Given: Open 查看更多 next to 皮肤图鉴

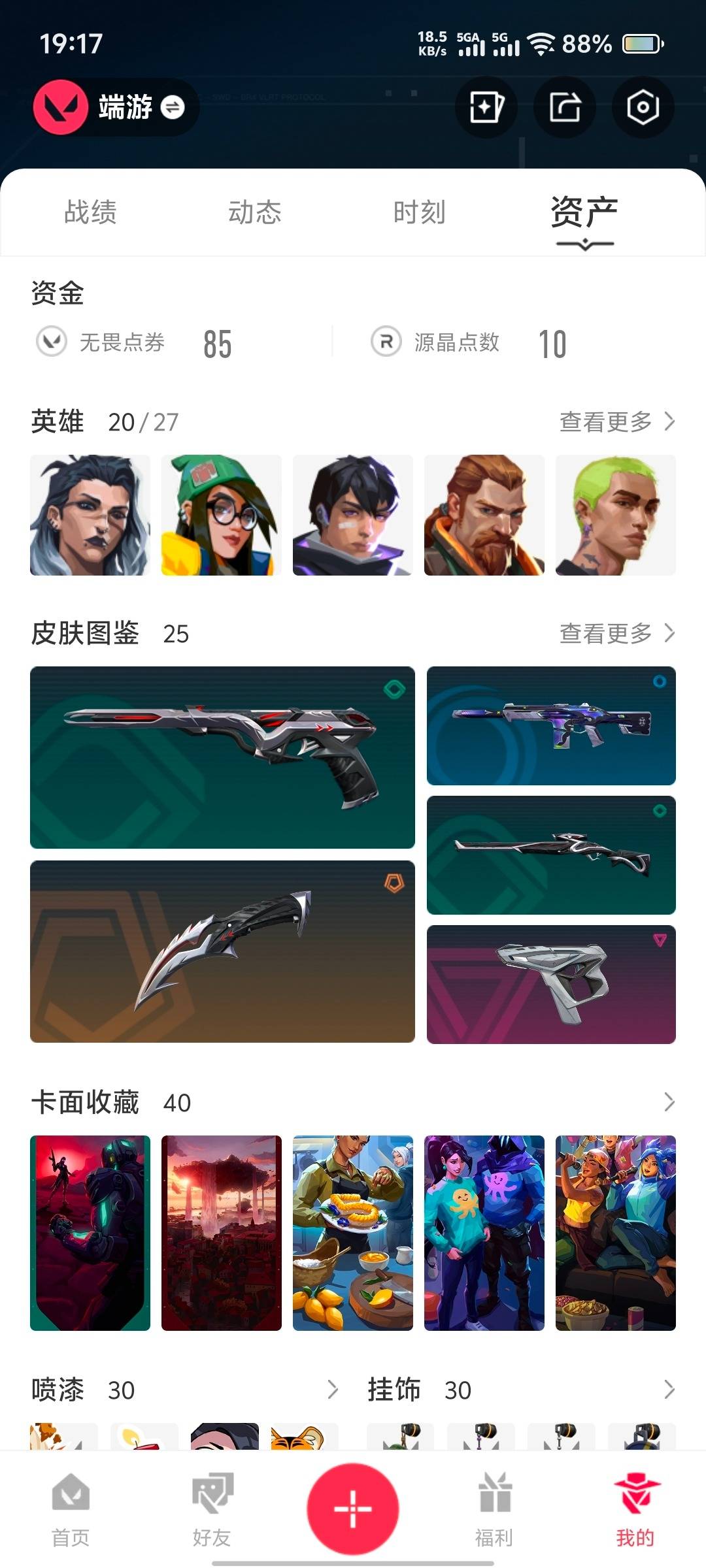Looking at the screenshot, I should pos(617,633).
